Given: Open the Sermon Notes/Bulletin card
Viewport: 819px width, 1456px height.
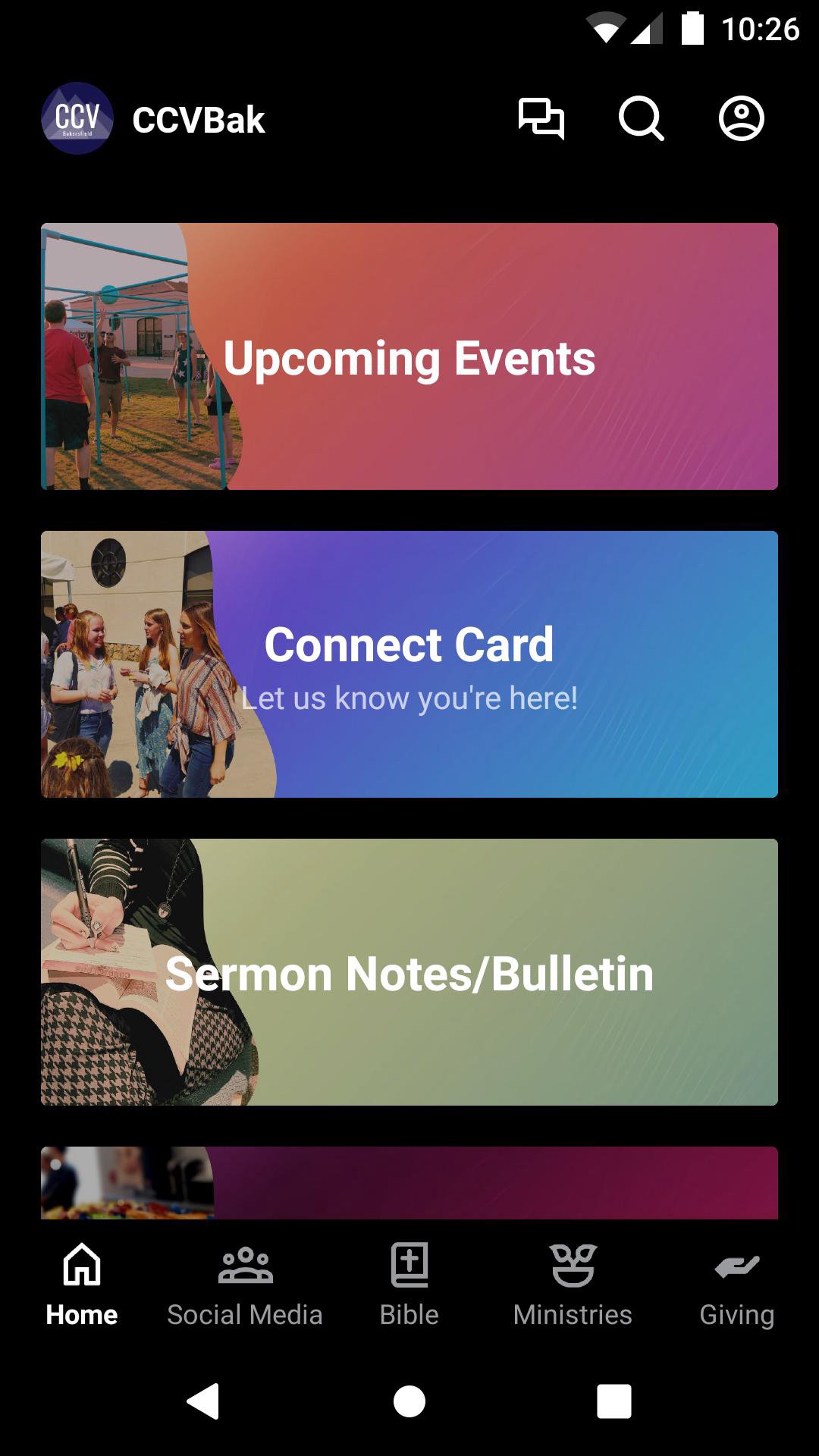Looking at the screenshot, I should pos(409,972).
